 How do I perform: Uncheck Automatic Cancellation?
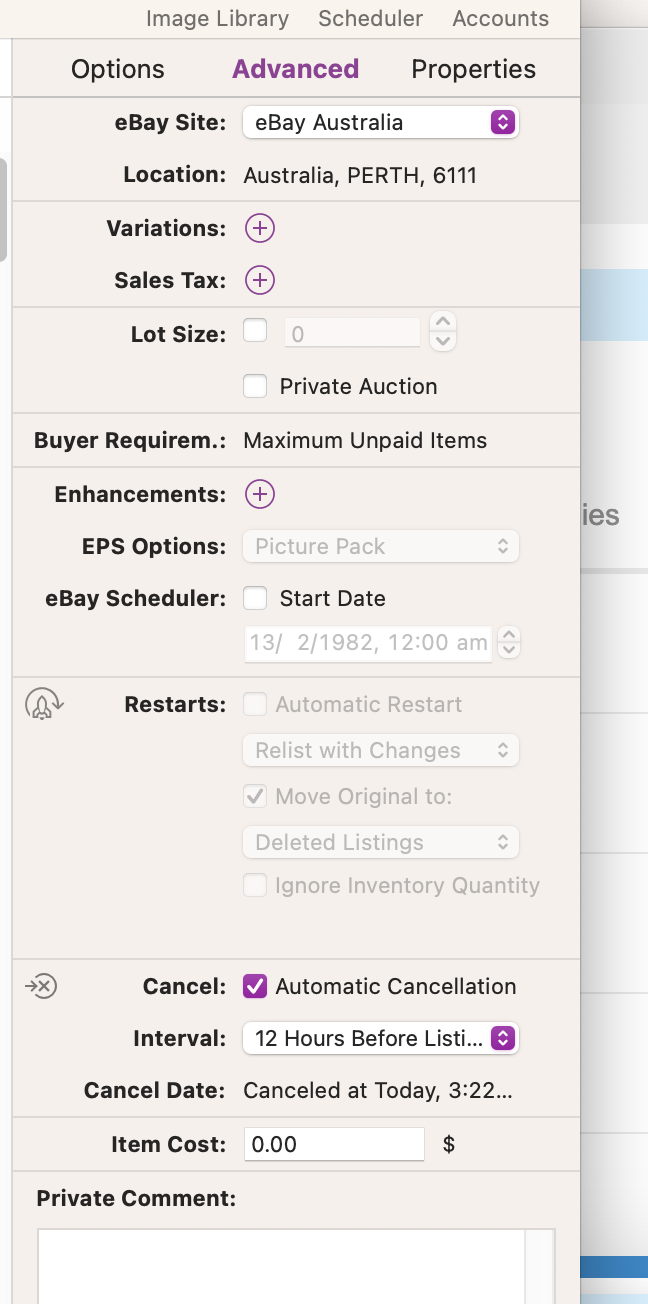pyautogui.click(x=256, y=986)
